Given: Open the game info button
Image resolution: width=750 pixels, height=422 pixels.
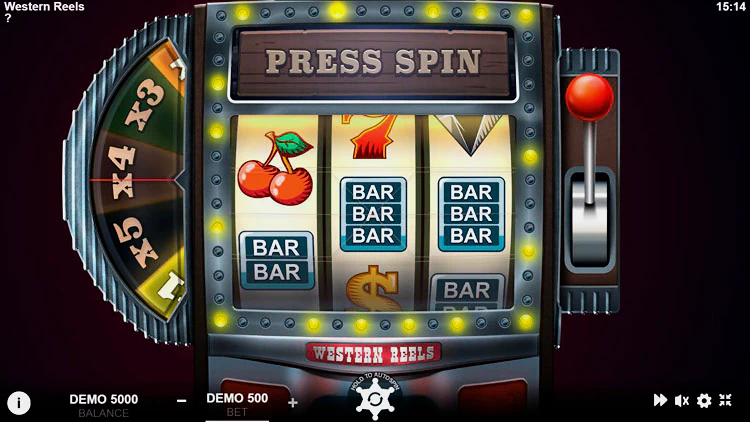Looking at the screenshot, I should point(18,403).
